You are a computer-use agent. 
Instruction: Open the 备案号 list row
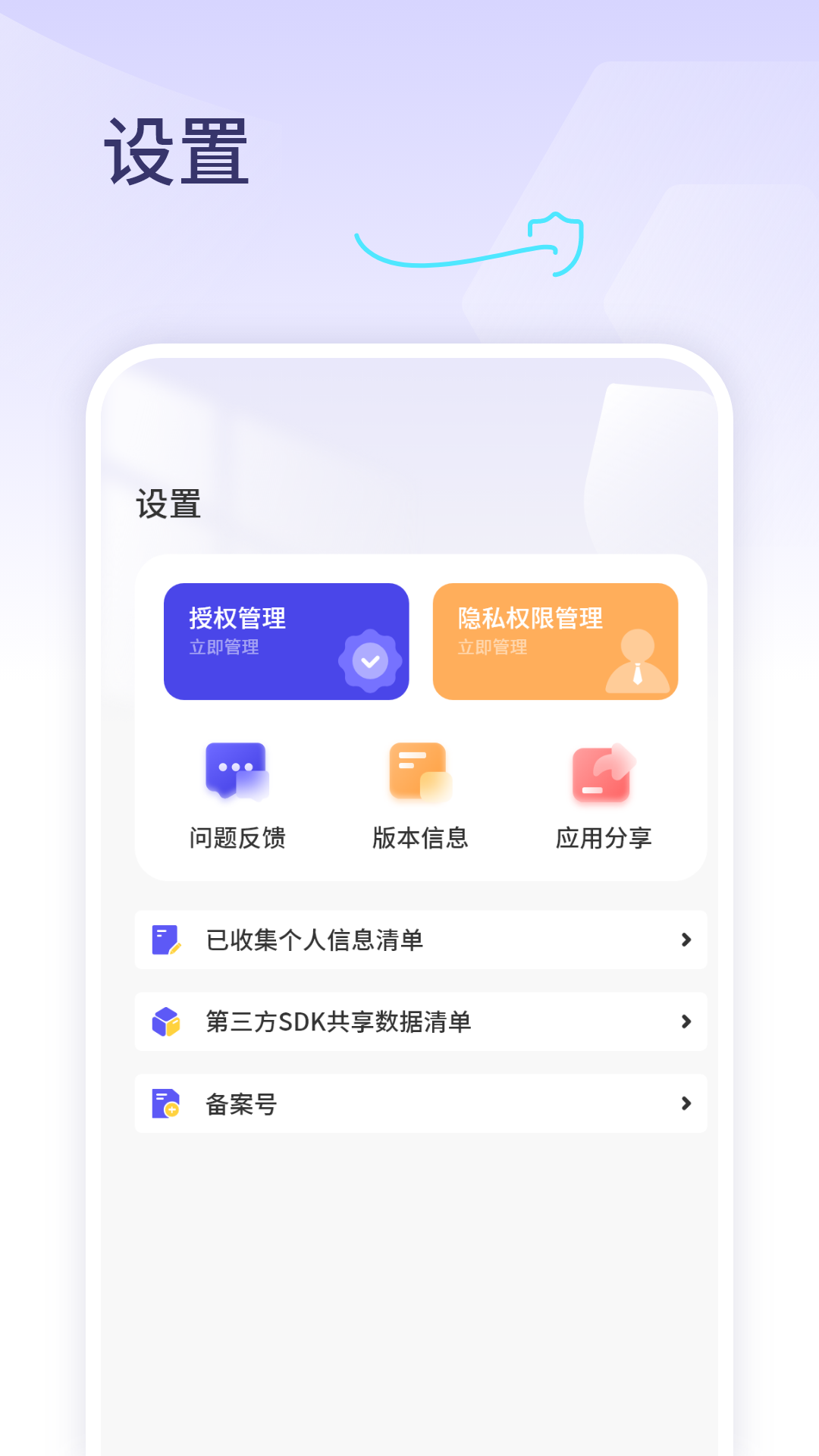[419, 1104]
